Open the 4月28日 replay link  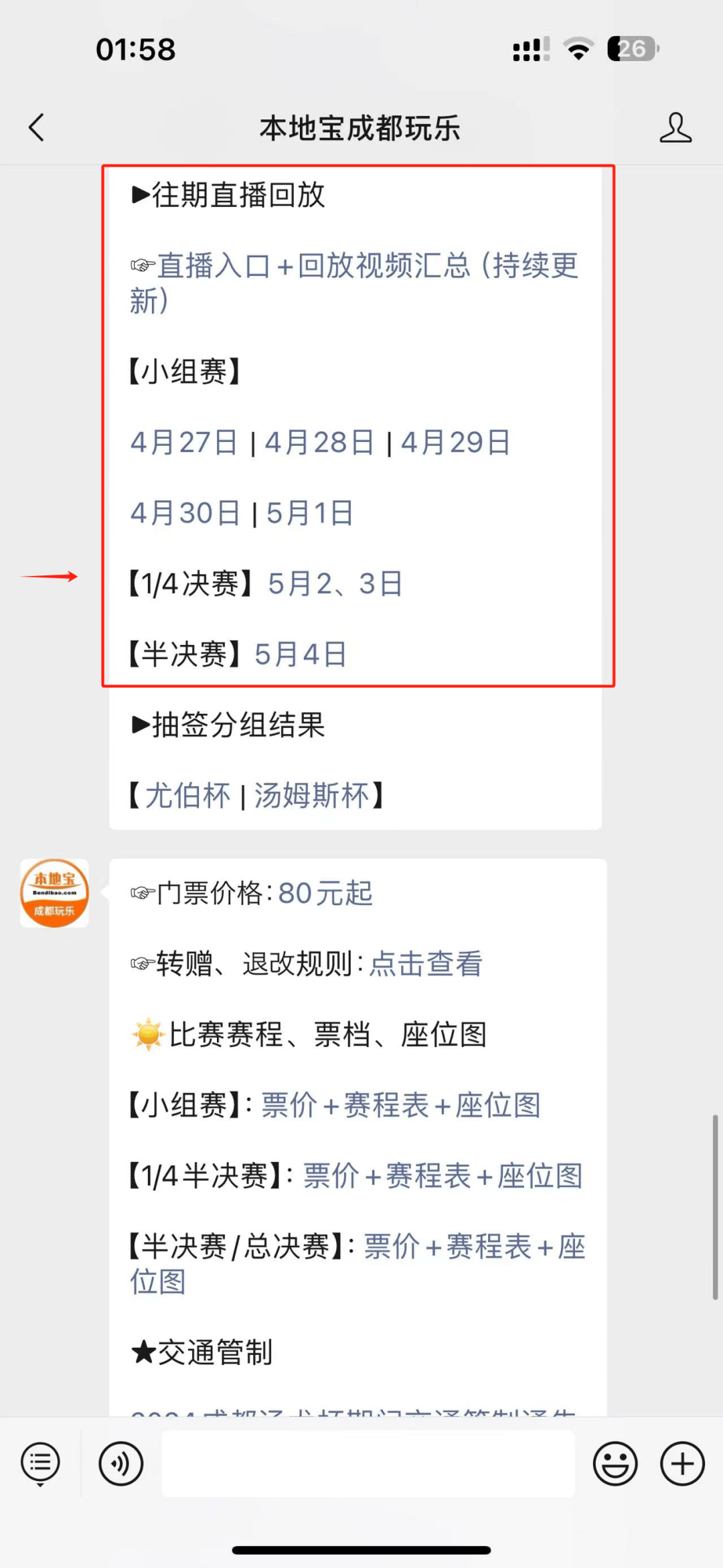(319, 443)
